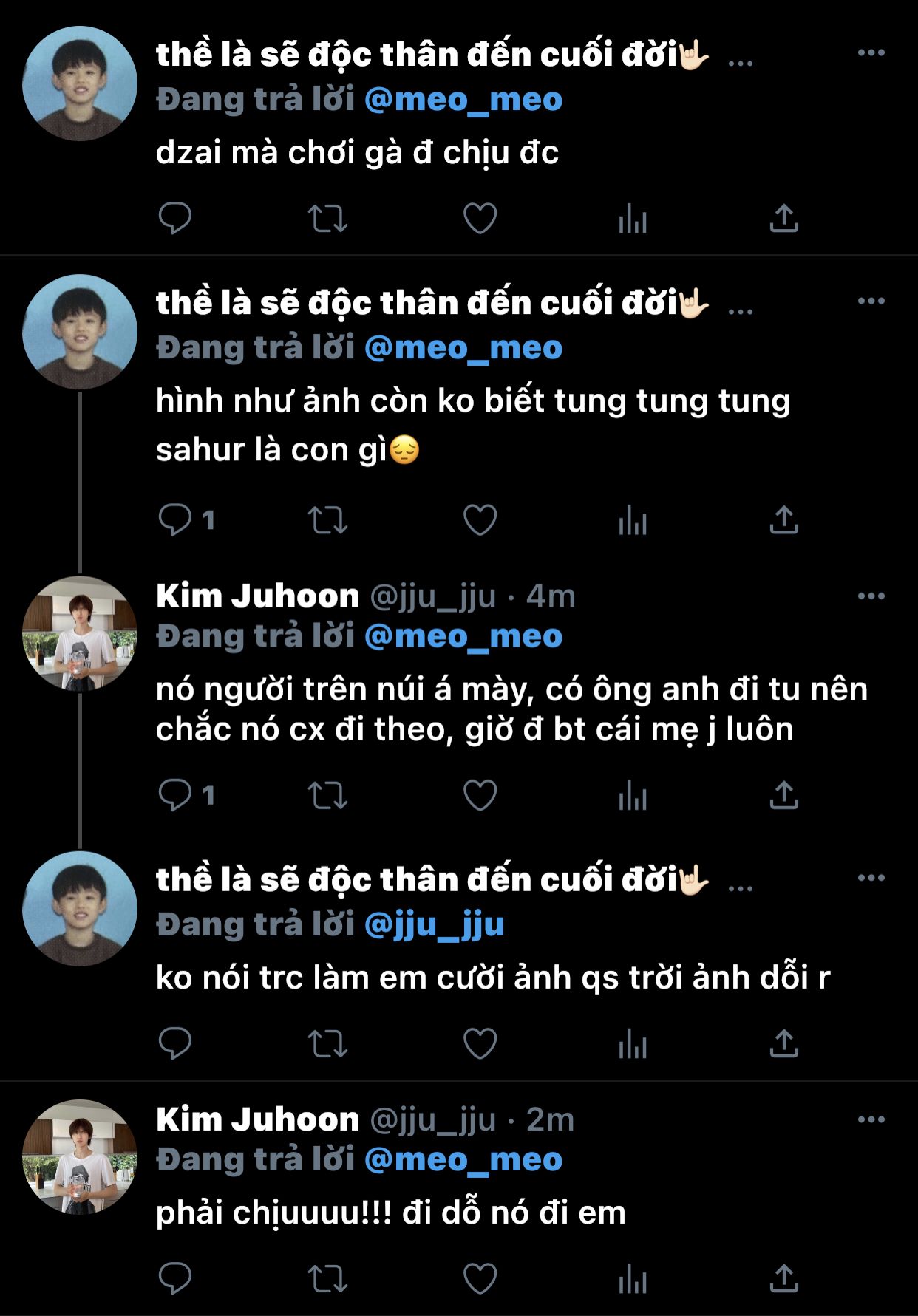Screen dimensions: 918x1316
Task: Like Kim Juhoon's "phải chịuuuu" tweet
Action: [480, 1278]
